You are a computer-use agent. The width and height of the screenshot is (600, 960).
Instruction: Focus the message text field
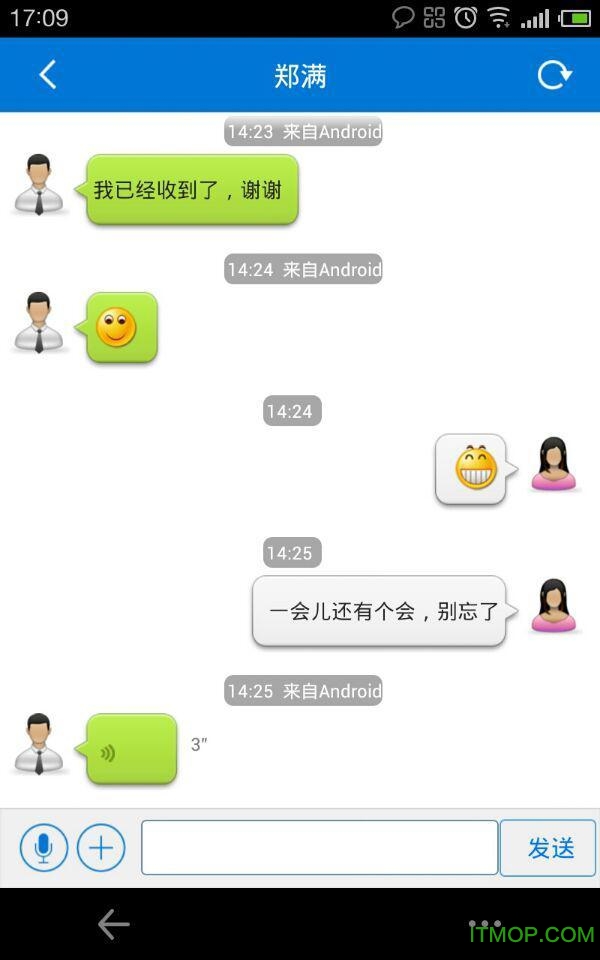319,848
